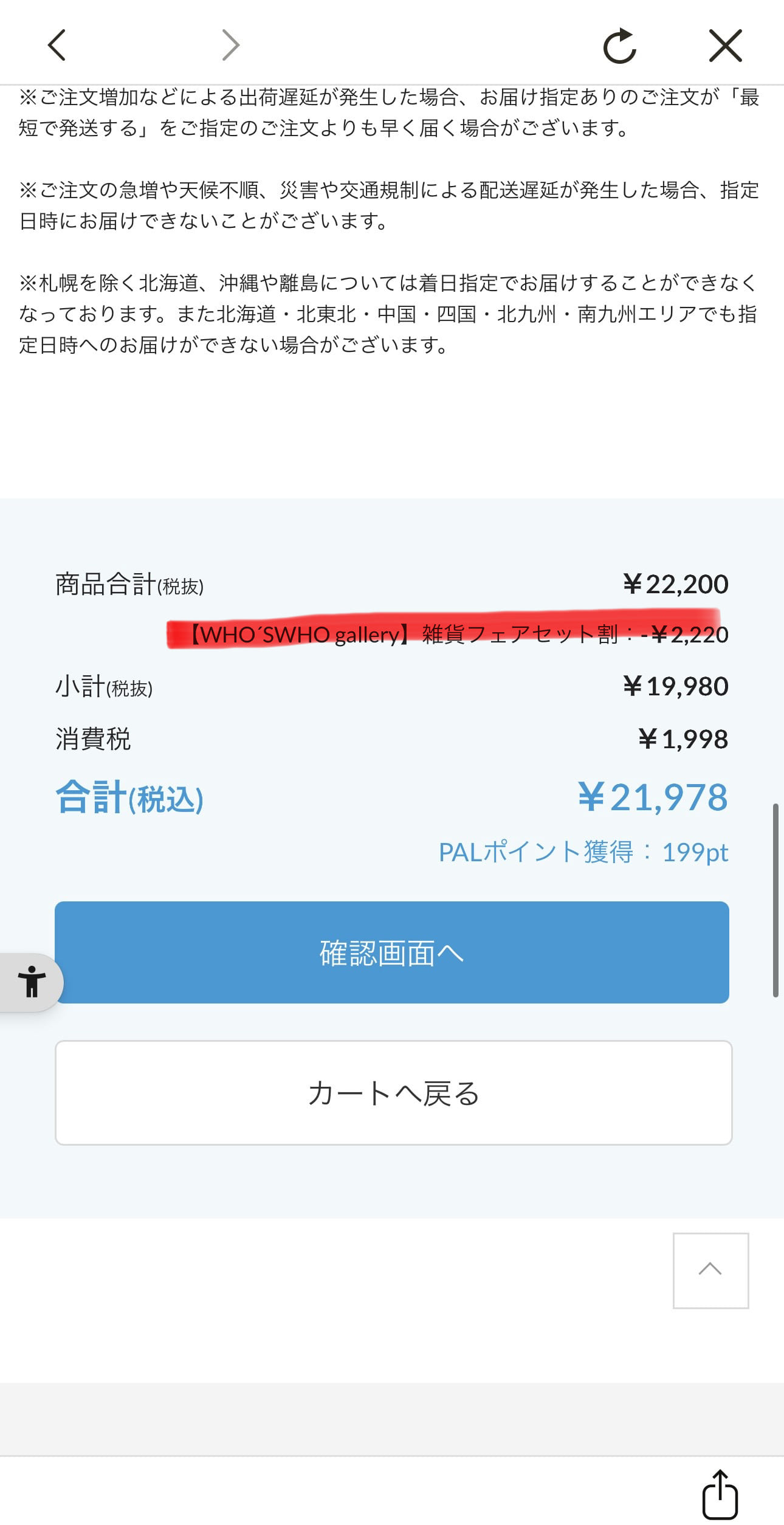Close the in-app browser
The height and width of the screenshot is (1525, 784).
pos(725,46)
